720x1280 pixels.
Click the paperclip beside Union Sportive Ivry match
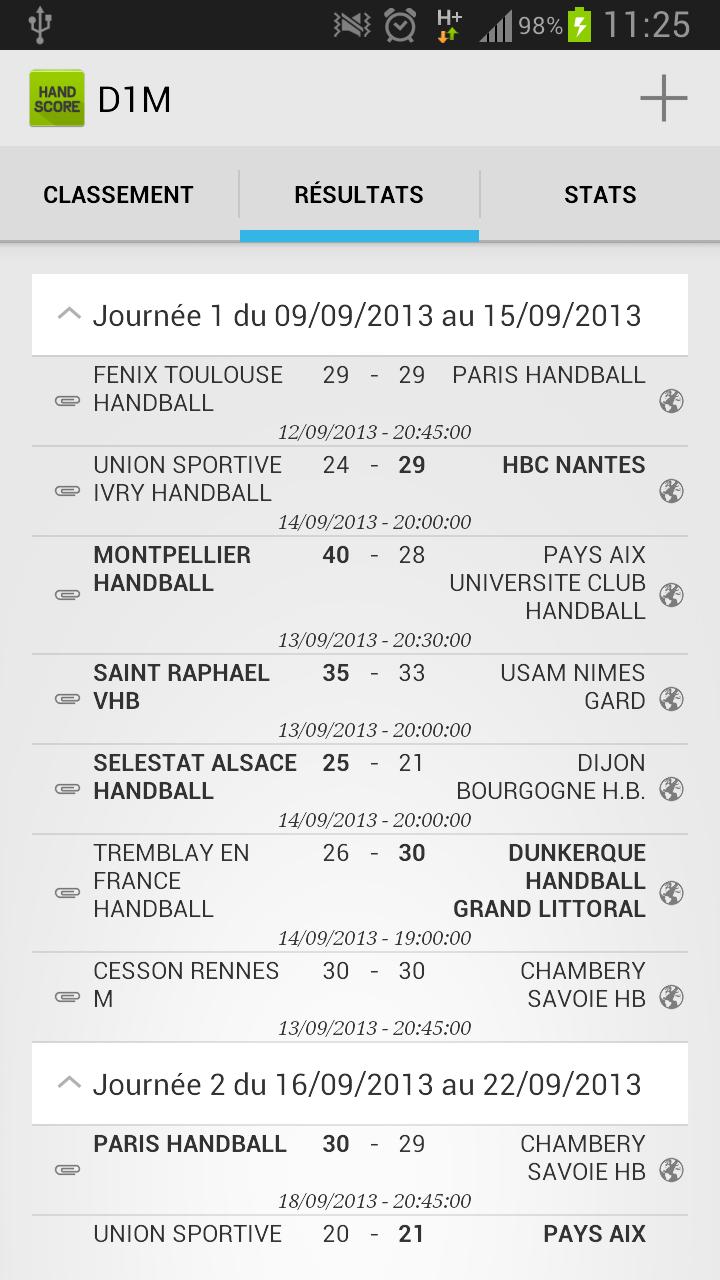pyautogui.click(x=67, y=488)
